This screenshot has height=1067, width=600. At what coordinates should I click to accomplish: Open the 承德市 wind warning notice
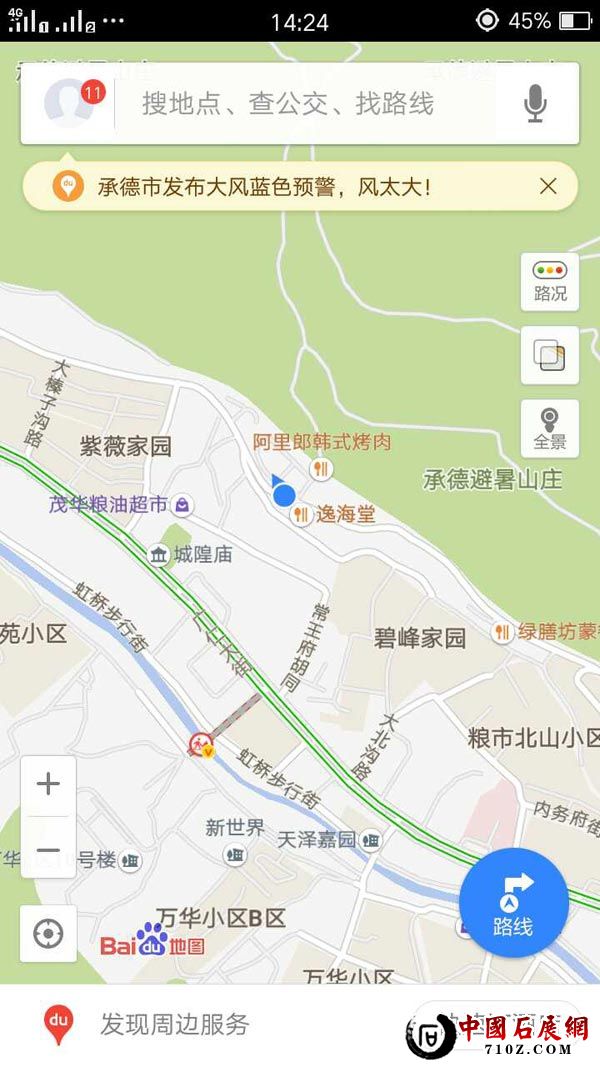(x=265, y=186)
